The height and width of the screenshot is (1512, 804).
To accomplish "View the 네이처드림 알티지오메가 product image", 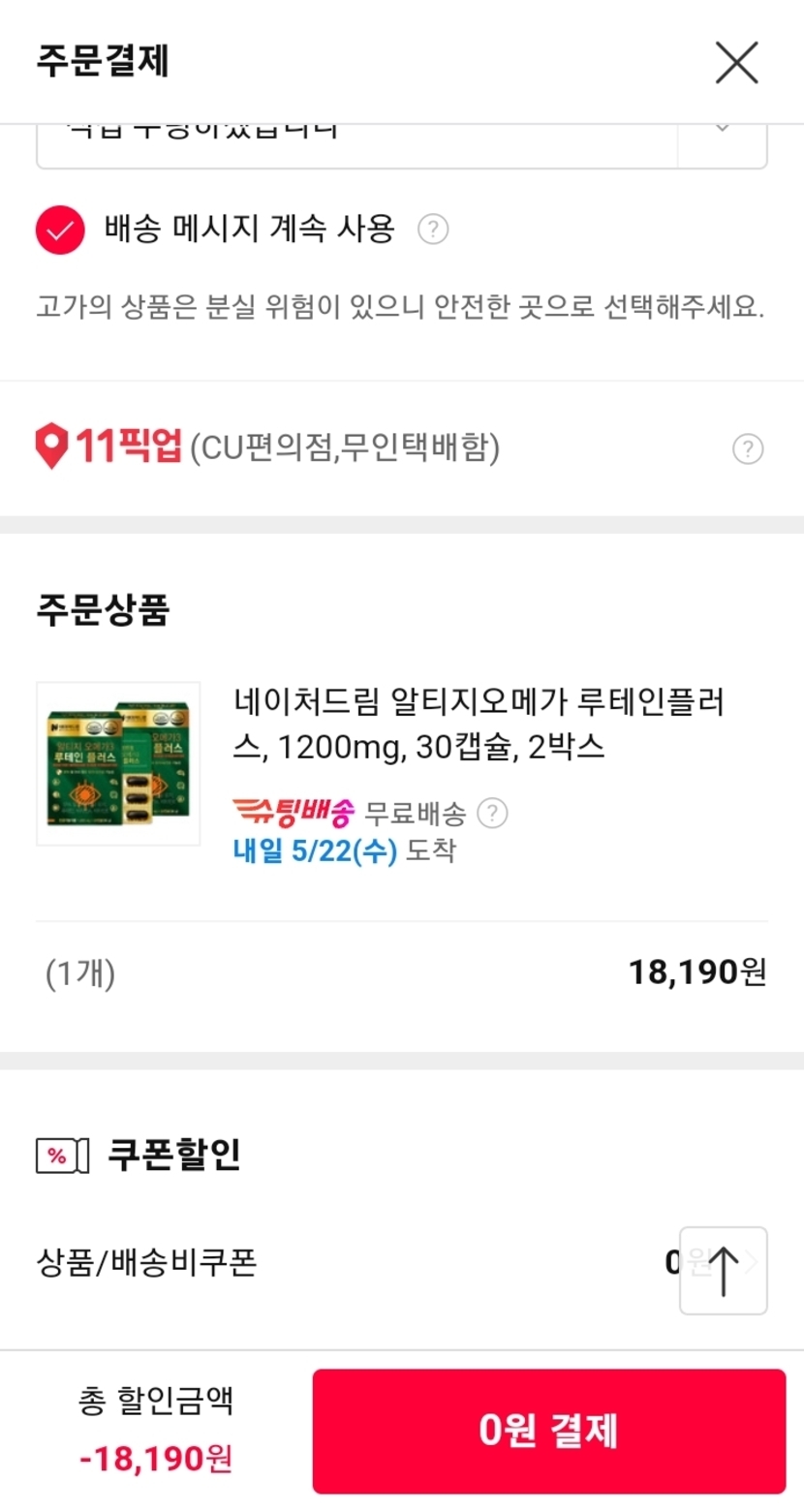I will [x=118, y=763].
